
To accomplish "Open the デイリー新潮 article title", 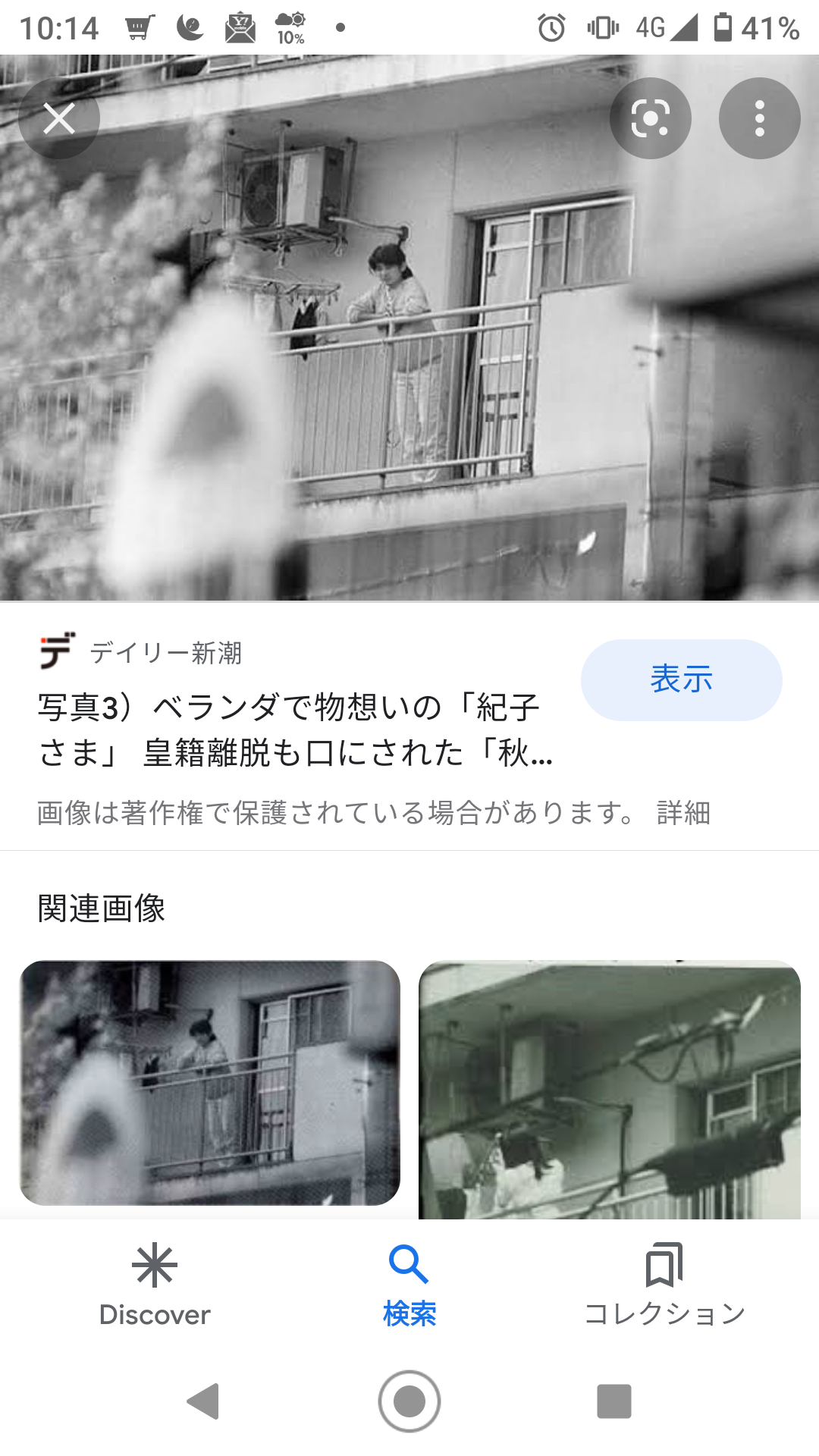I will [296, 730].
